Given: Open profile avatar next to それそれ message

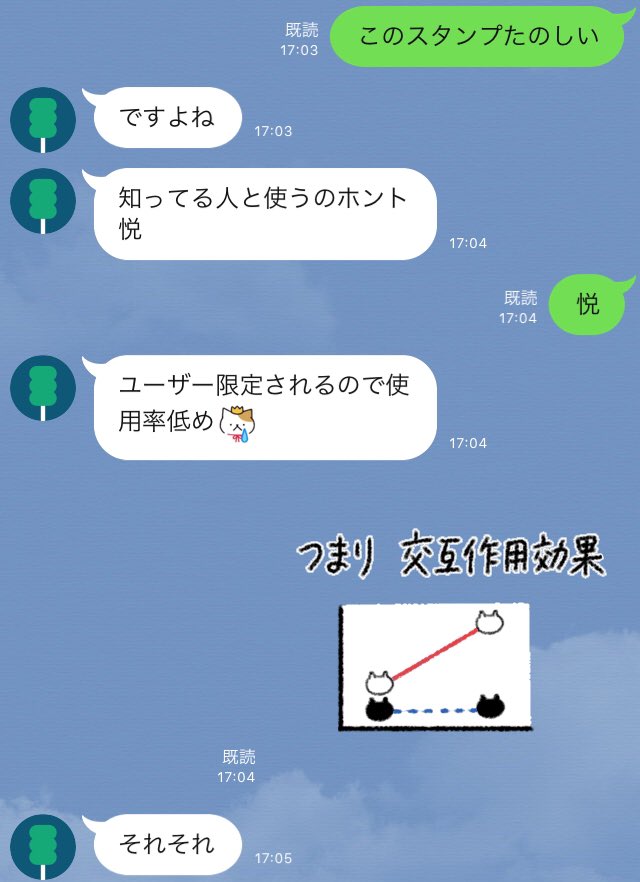Looking at the screenshot, I should 43,846.
